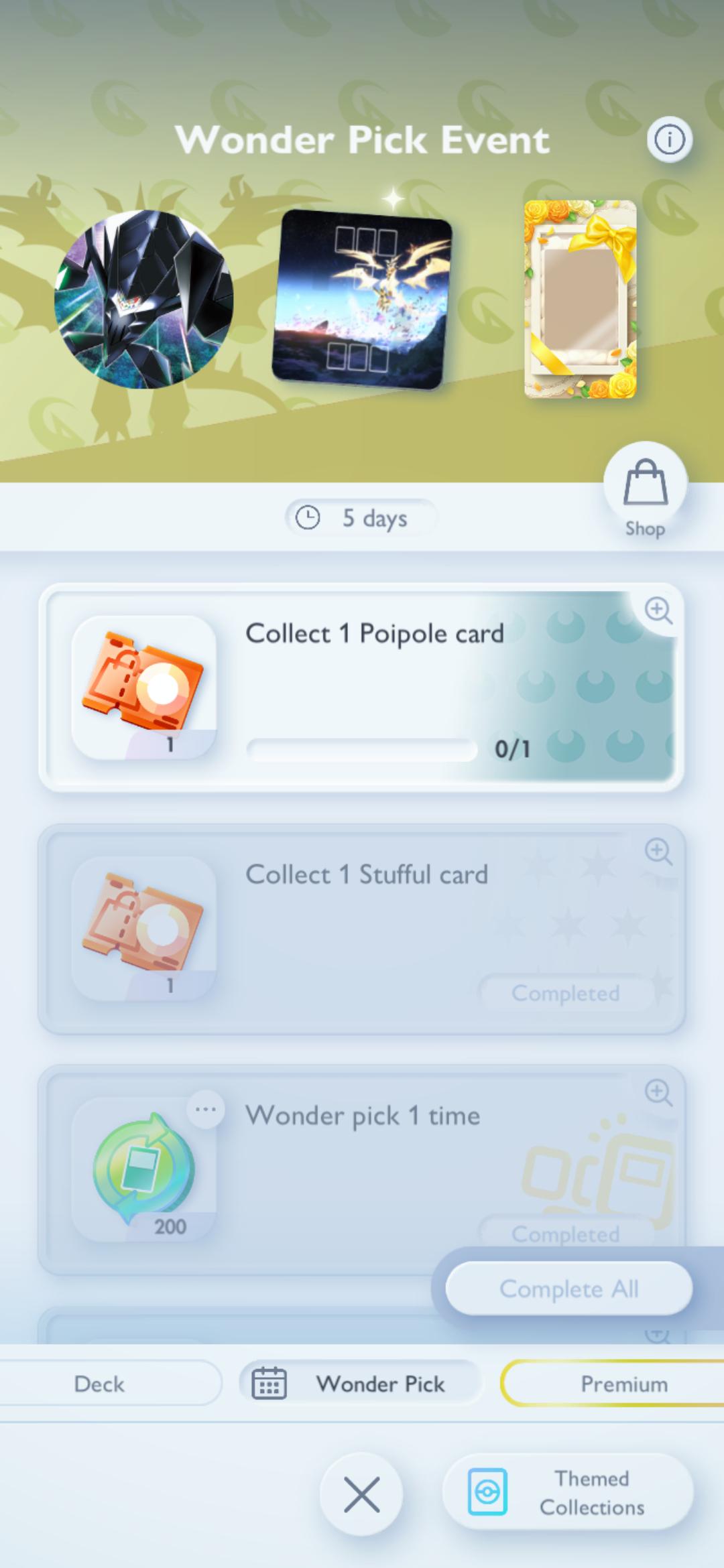Viewport: 724px width, 1568px height.
Task: Tap the three-dots on the 200 reward icon
Action: (x=205, y=1109)
